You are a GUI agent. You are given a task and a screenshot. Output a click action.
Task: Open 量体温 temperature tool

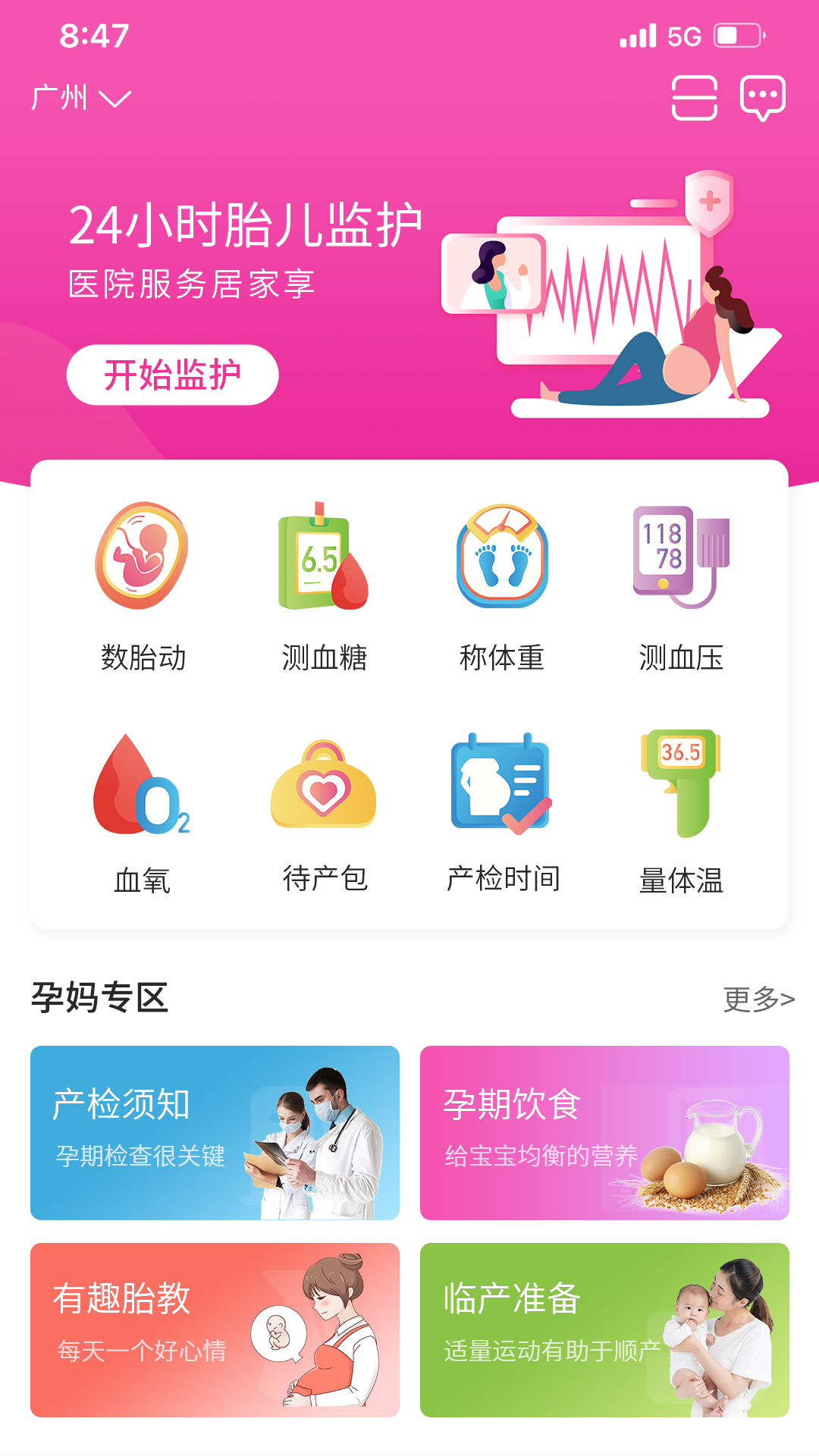pyautogui.click(x=681, y=811)
